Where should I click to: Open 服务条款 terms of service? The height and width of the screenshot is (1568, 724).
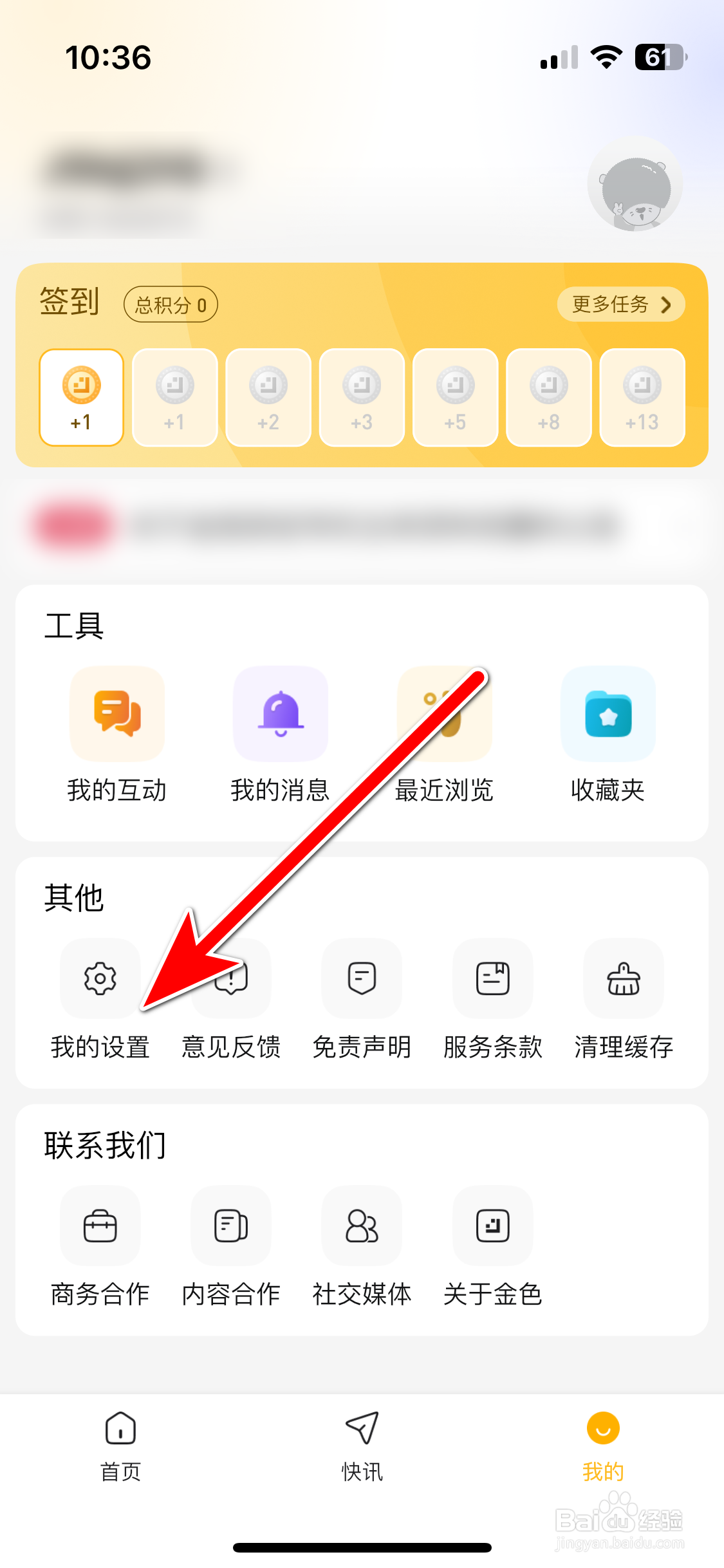492,979
